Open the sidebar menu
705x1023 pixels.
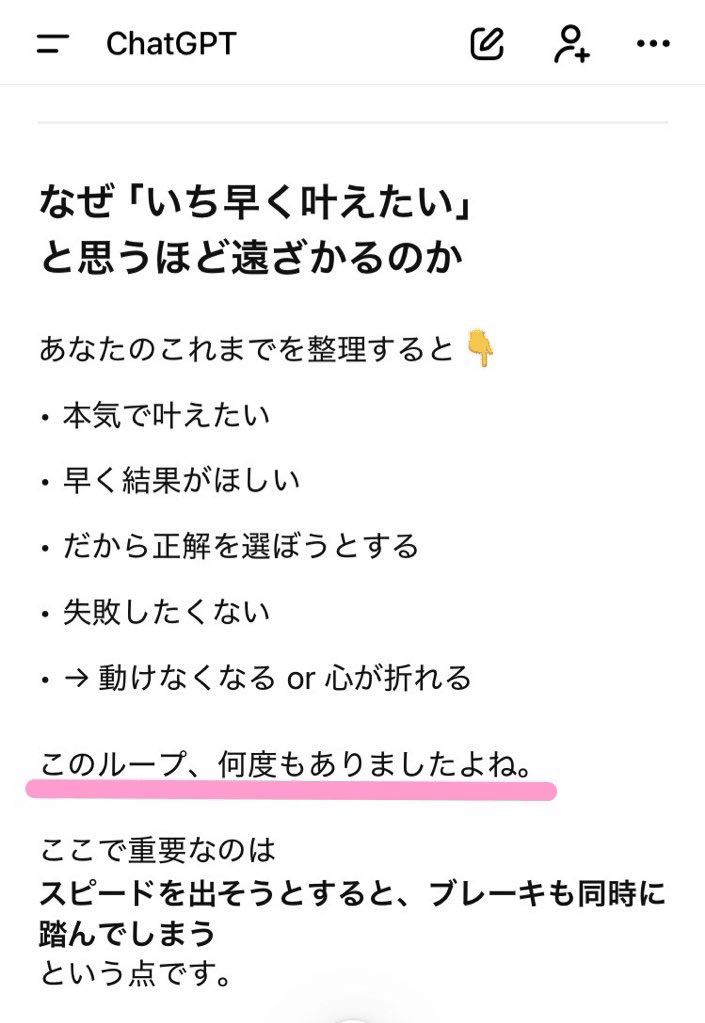(51, 44)
